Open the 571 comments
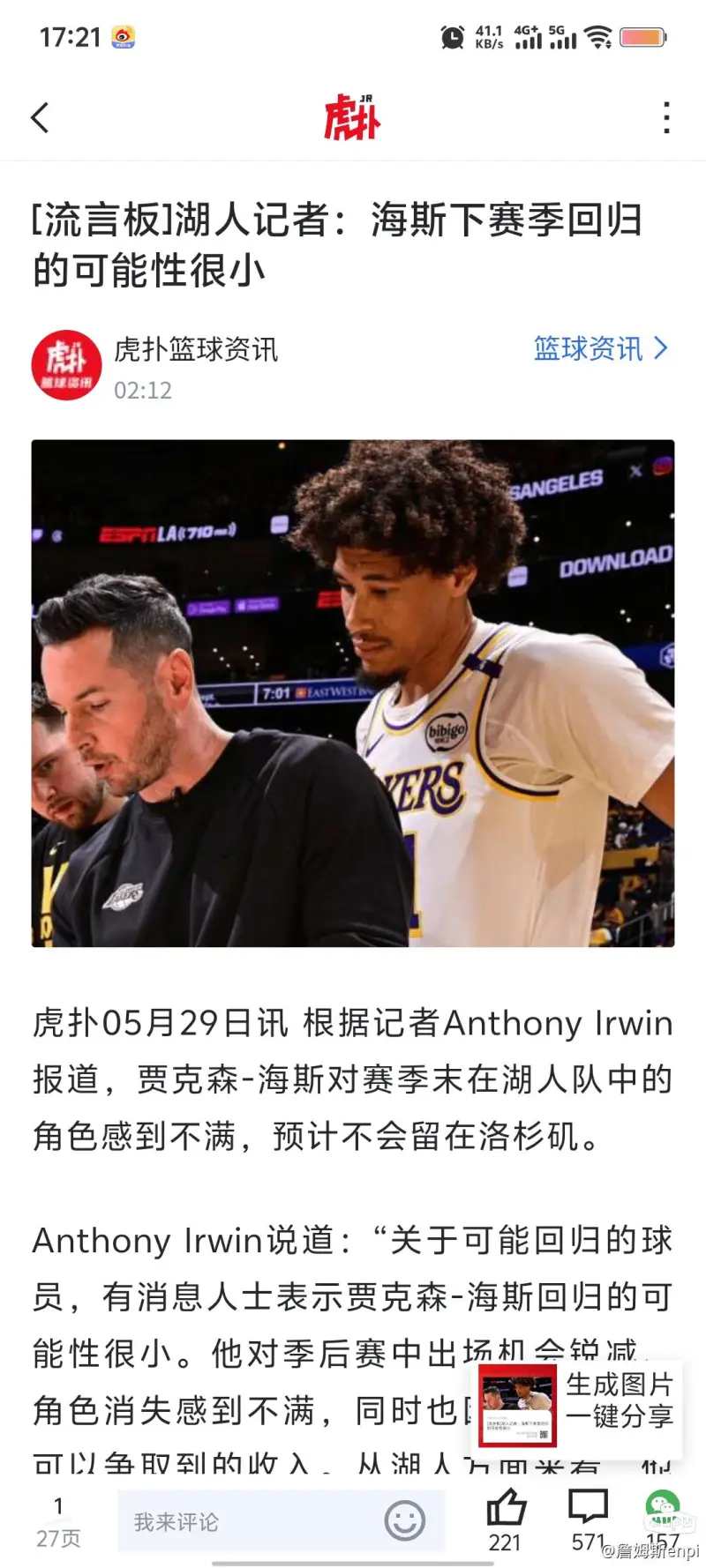Viewport: 706px width, 1568px height. [589, 1510]
